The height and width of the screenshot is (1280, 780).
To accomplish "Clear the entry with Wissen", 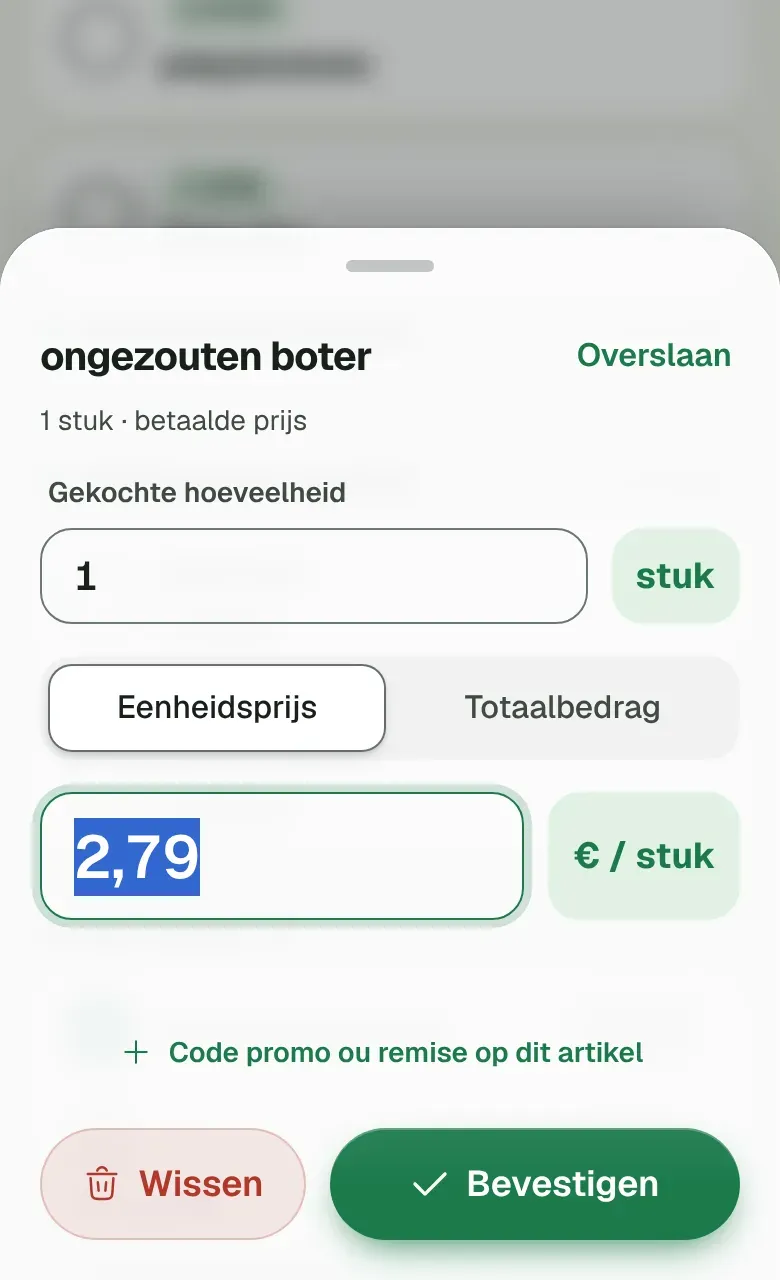I will [173, 1184].
